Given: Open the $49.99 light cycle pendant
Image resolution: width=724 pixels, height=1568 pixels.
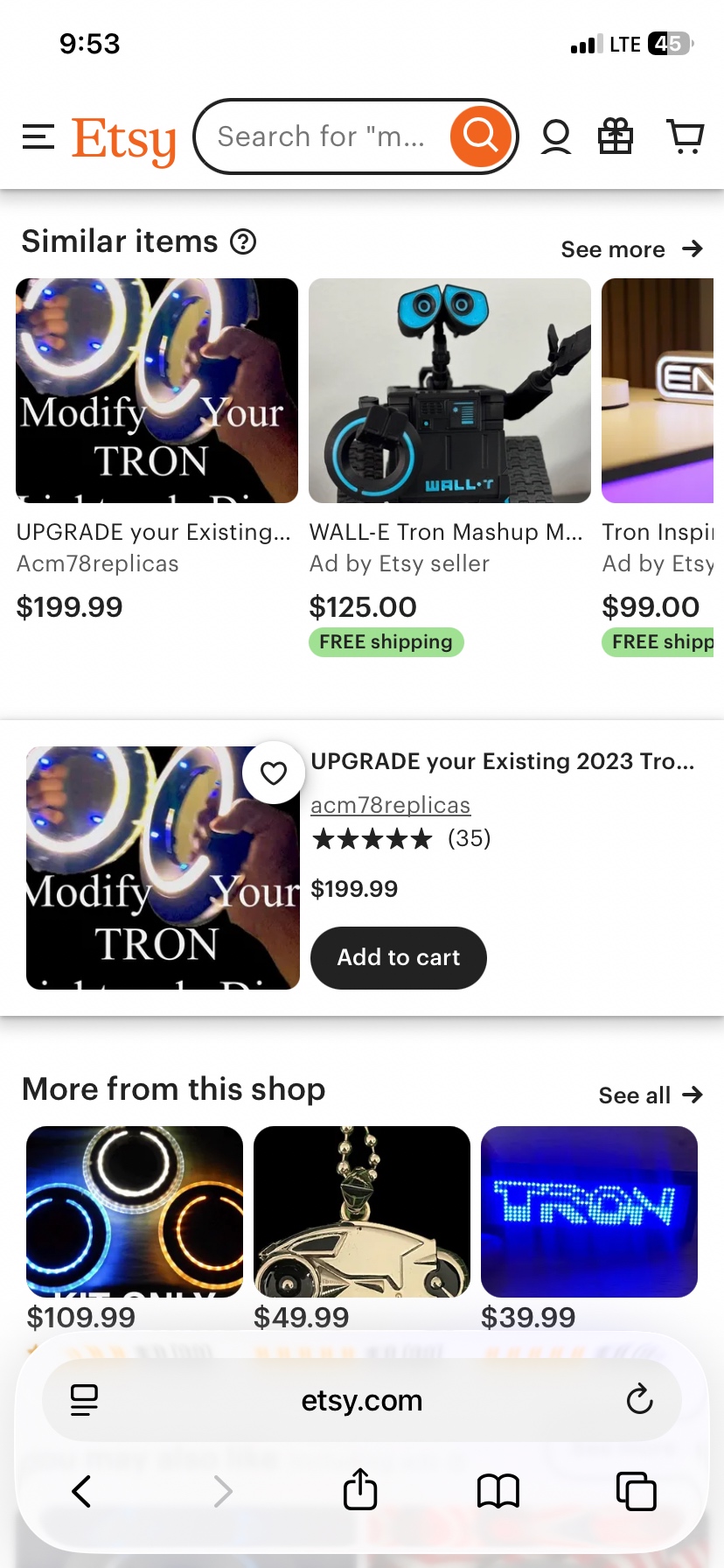Looking at the screenshot, I should tap(362, 1211).
